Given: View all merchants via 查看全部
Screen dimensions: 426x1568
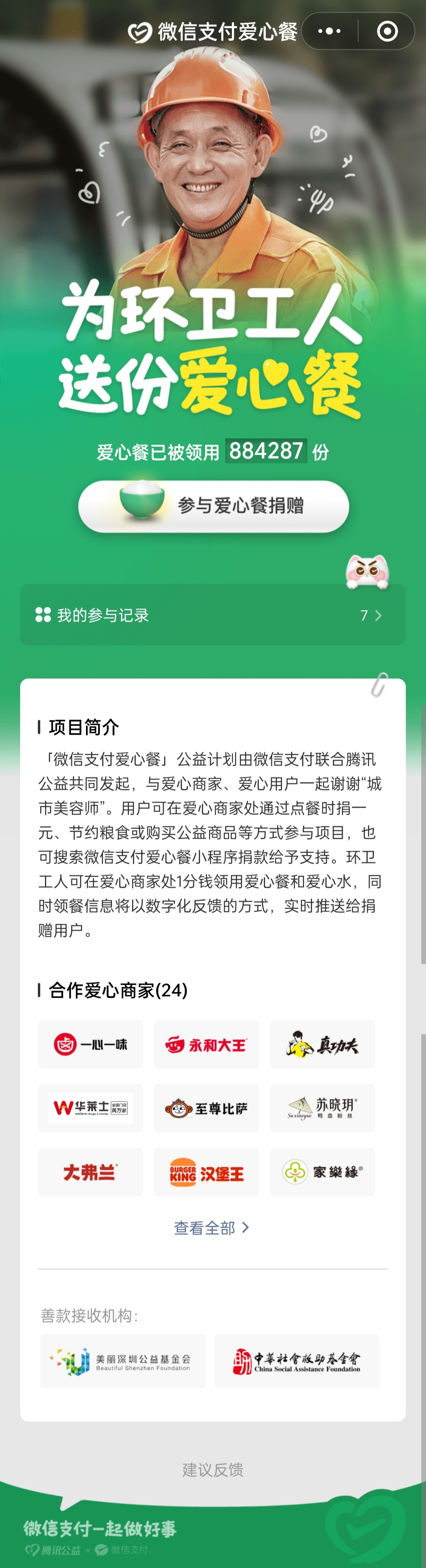Looking at the screenshot, I should click(211, 1228).
